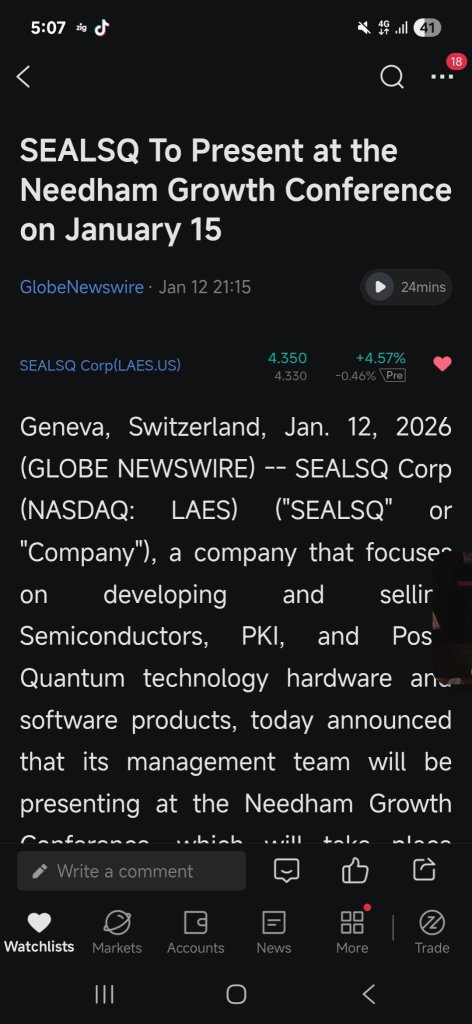Go to the News tab
The width and height of the screenshot is (472, 1024).
274,933
